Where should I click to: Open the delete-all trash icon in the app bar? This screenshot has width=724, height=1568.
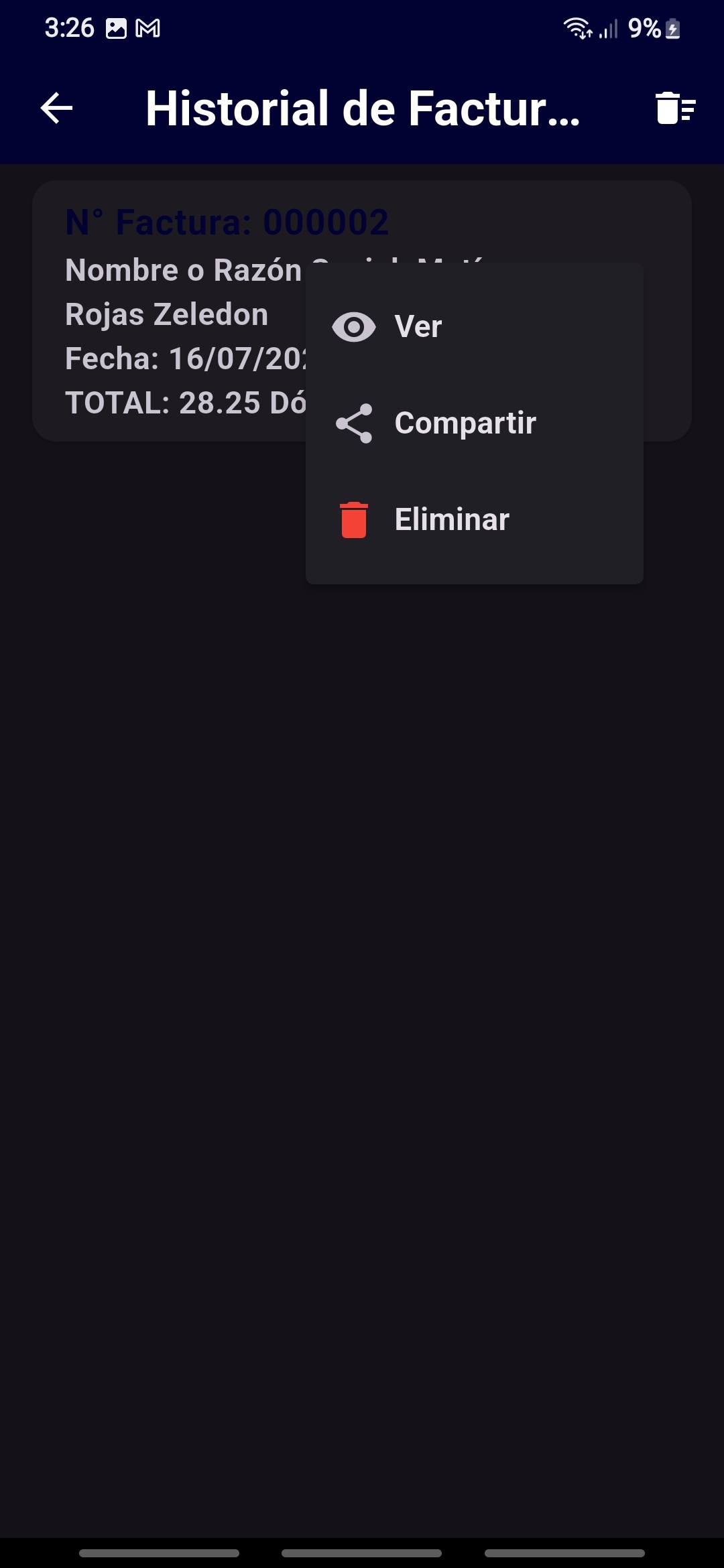[674, 109]
